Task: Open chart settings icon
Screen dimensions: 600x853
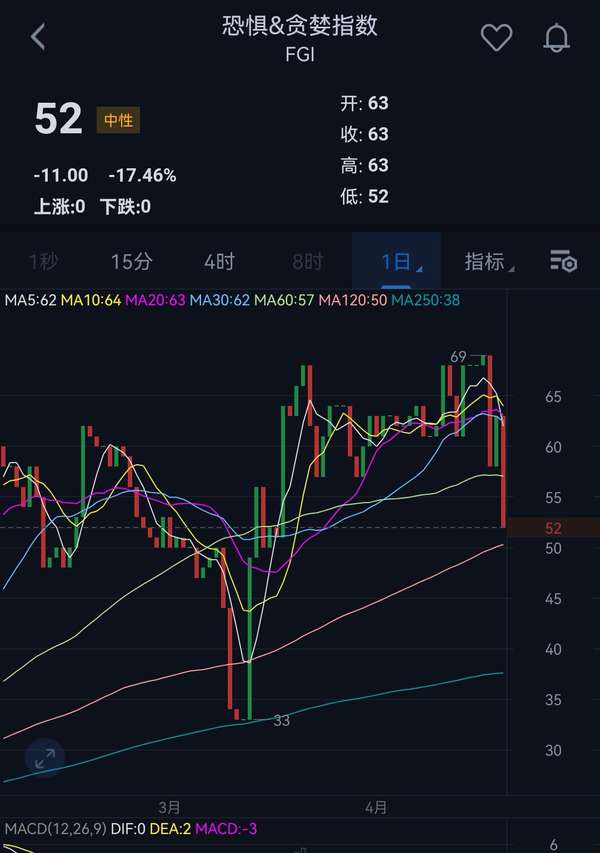Action: 564,262
